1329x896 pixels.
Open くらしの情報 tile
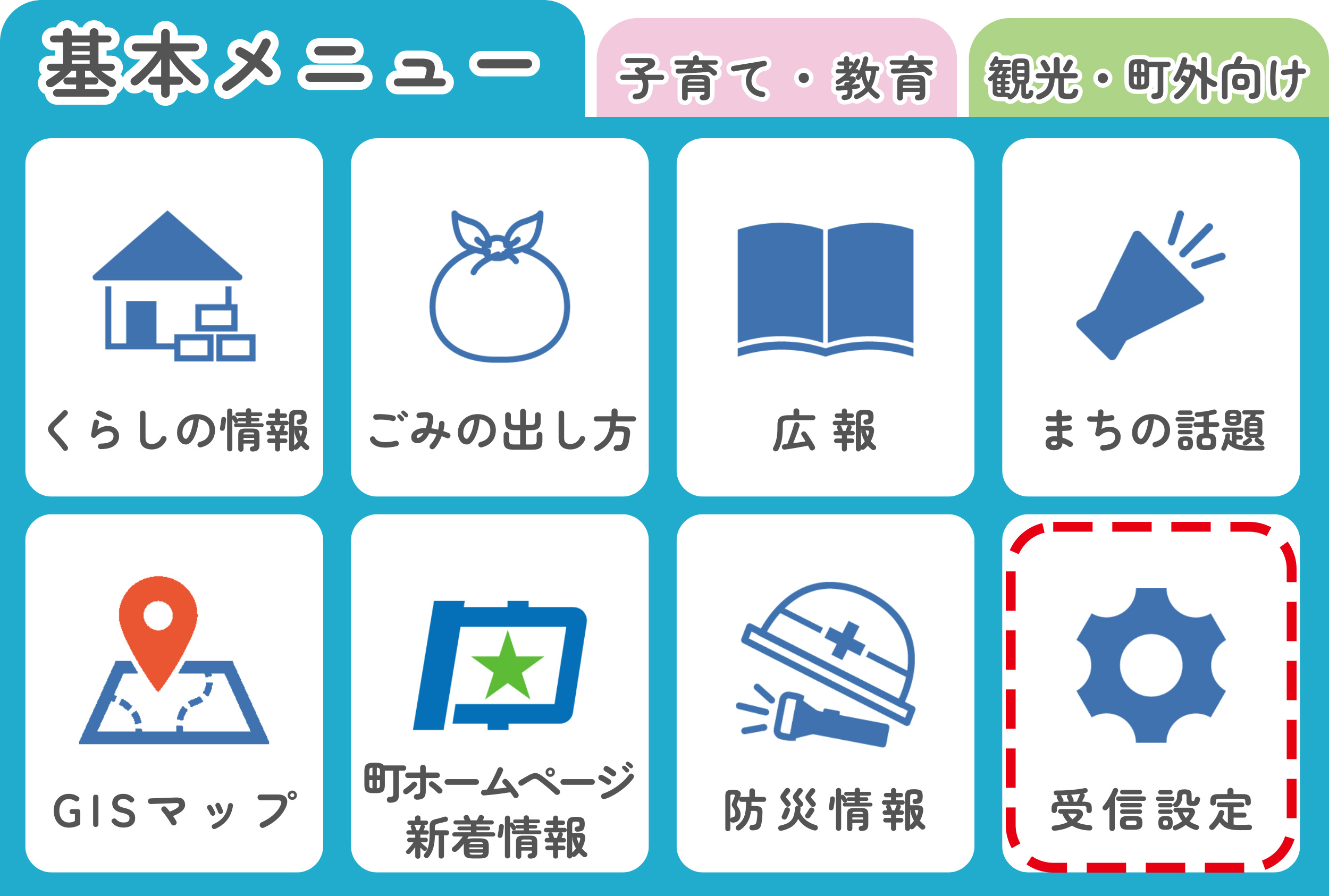click(x=174, y=317)
